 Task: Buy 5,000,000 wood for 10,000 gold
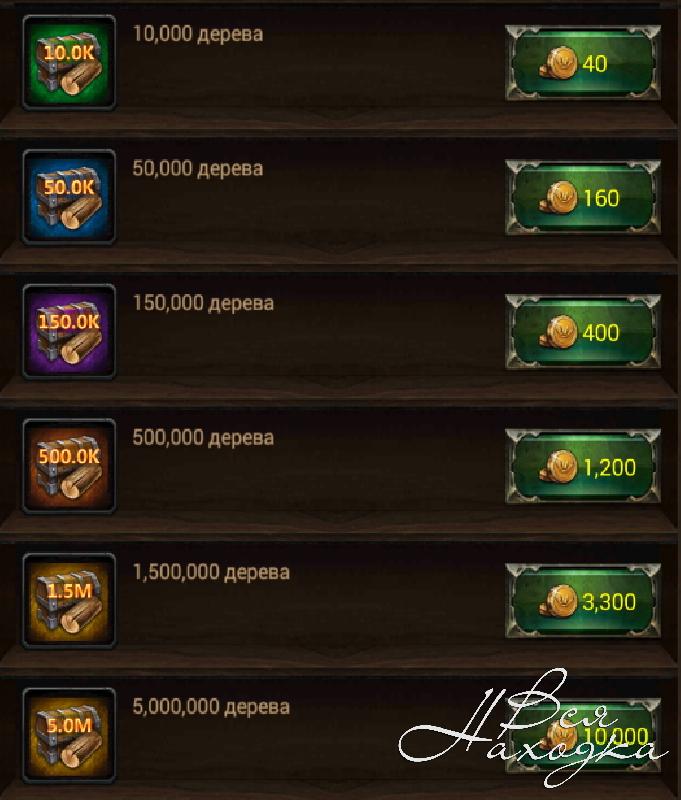(x=583, y=737)
